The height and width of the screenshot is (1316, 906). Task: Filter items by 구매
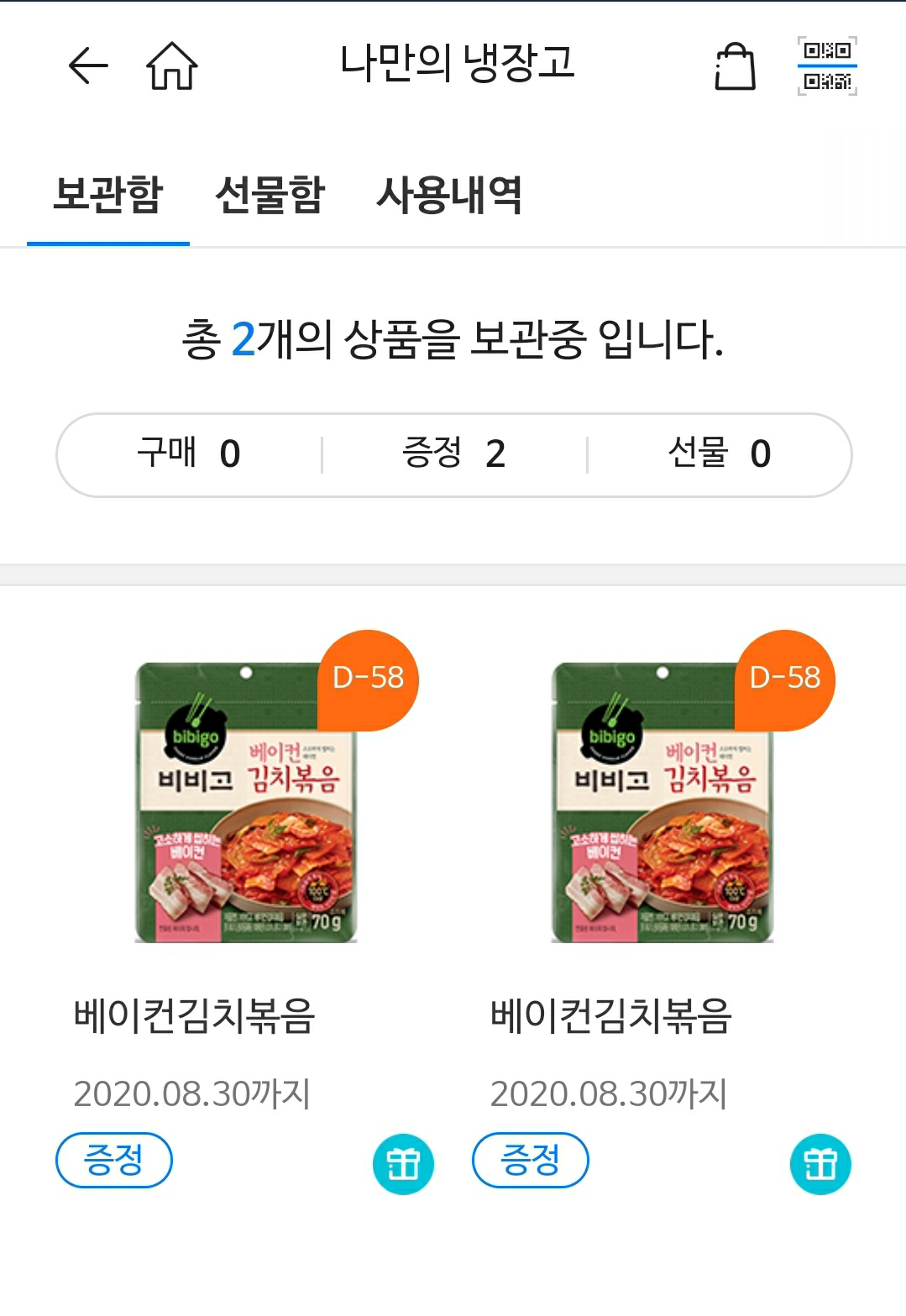tap(189, 454)
